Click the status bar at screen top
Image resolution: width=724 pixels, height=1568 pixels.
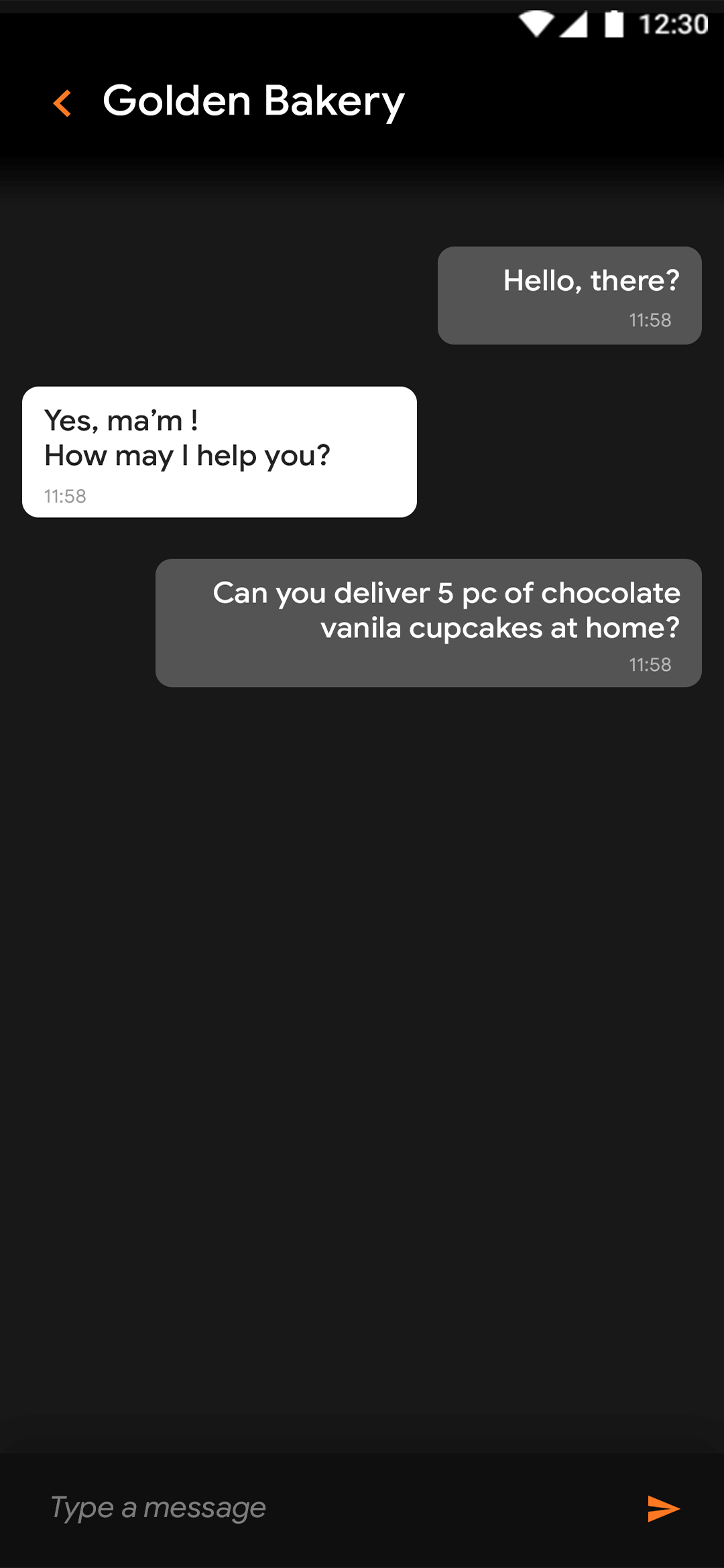362,23
